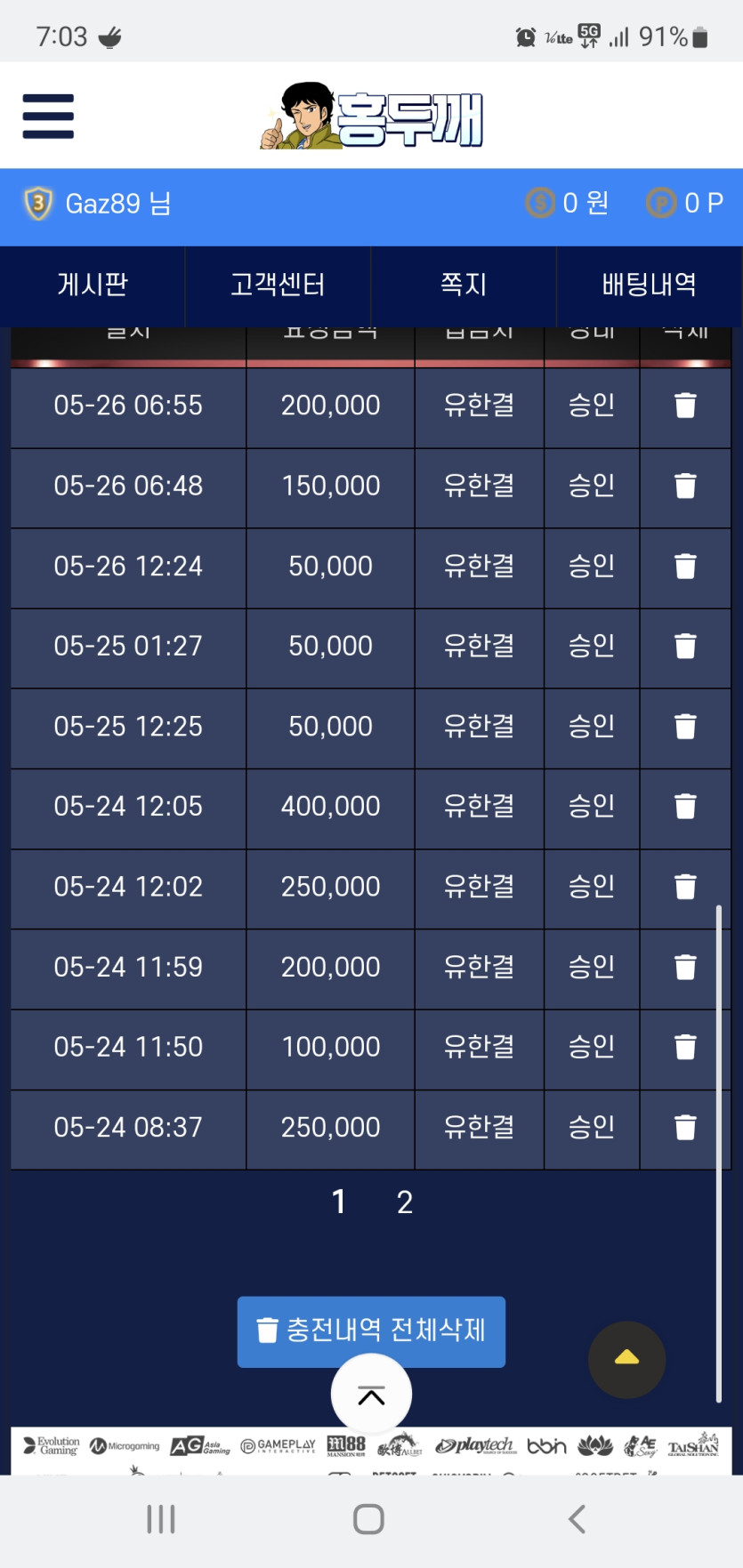Trash the 05-24 12:05 400,000 record
This screenshot has width=743, height=1568.
click(x=685, y=807)
